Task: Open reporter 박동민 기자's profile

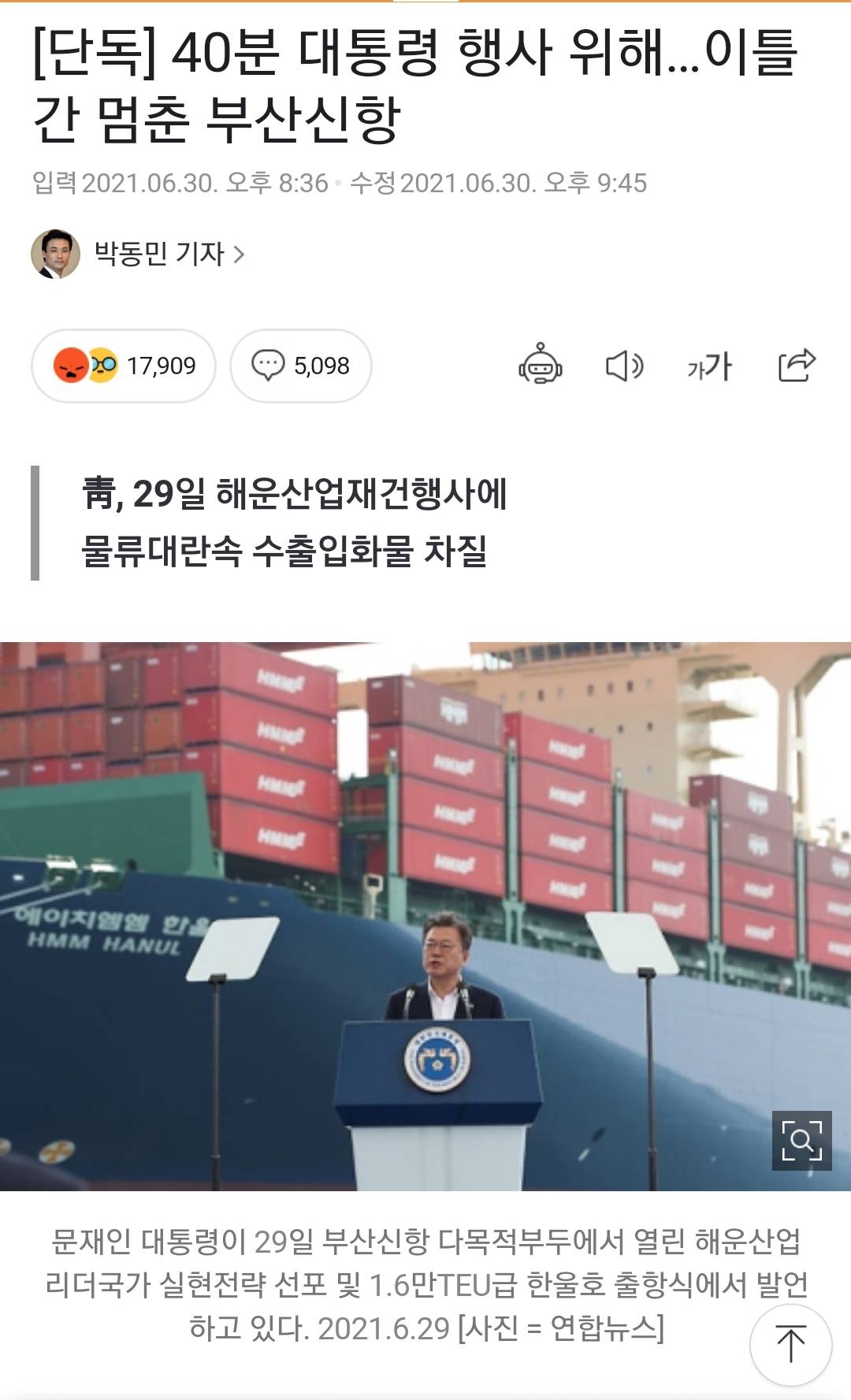Action: pyautogui.click(x=168, y=254)
